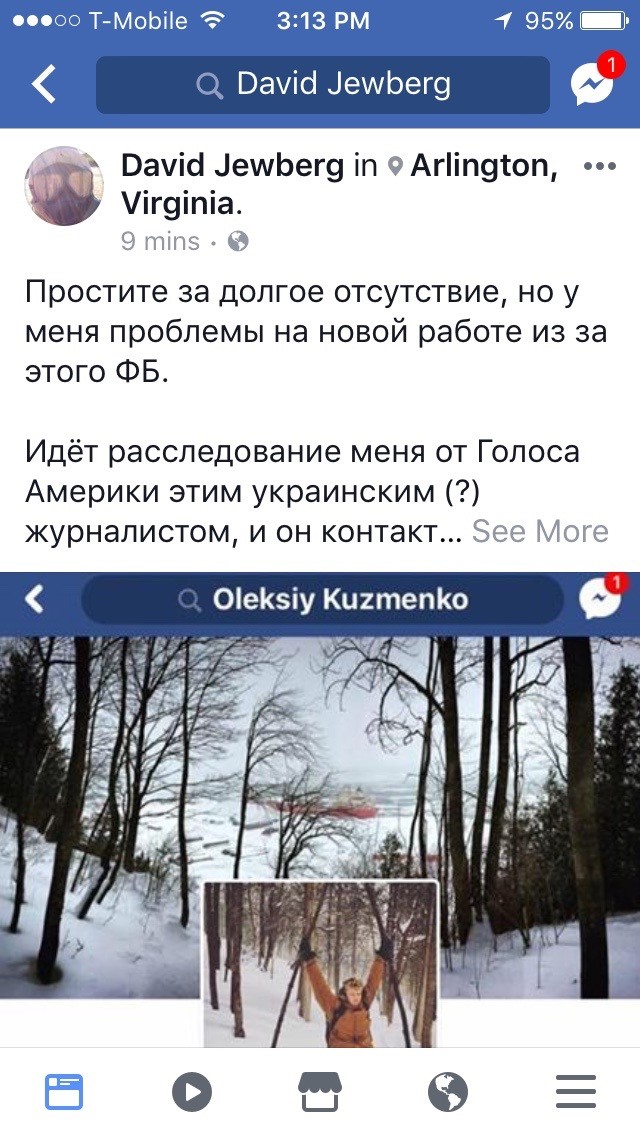640x1136 pixels.
Task: Open the hamburger menu tab
Action: tap(576, 1091)
